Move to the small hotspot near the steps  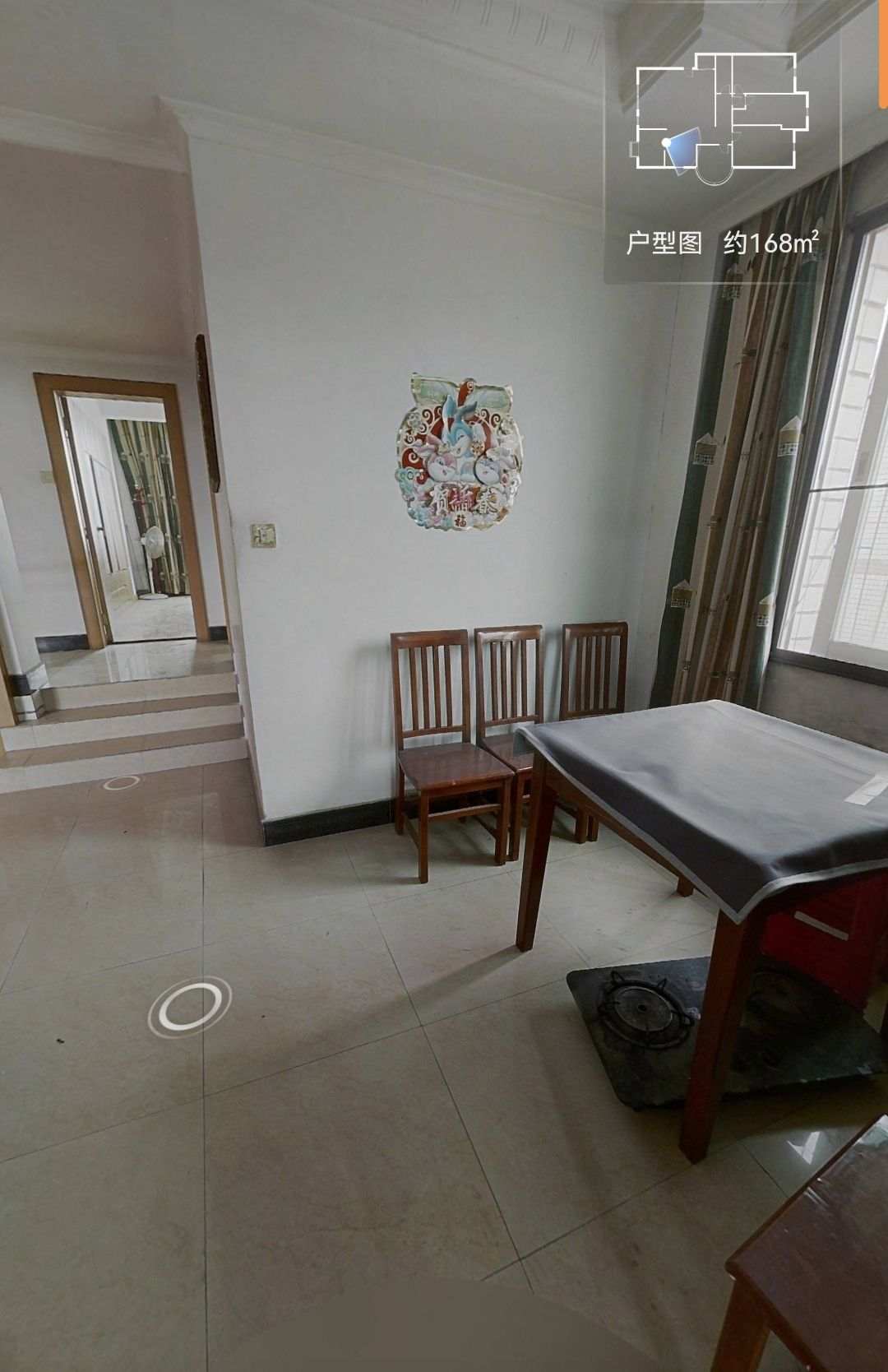(x=122, y=782)
